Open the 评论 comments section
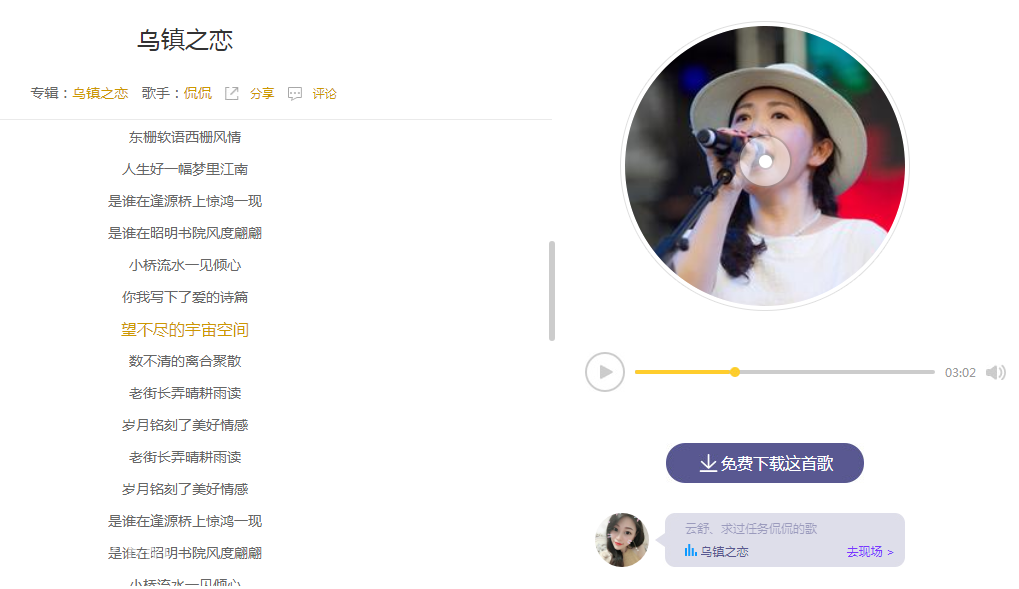Viewport: 1019px width, 589px height. tap(324, 93)
